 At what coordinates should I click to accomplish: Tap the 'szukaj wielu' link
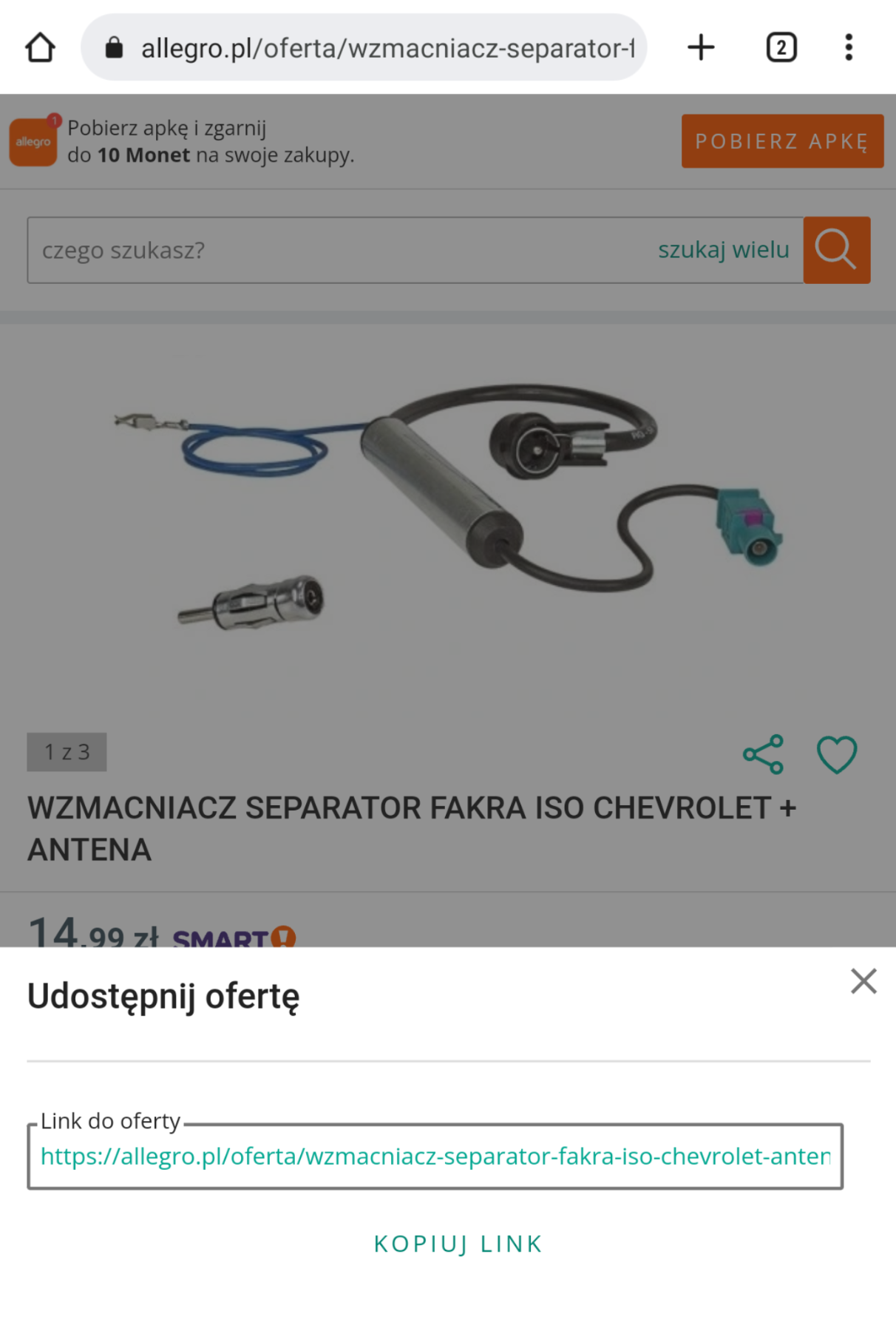pyautogui.click(x=723, y=251)
